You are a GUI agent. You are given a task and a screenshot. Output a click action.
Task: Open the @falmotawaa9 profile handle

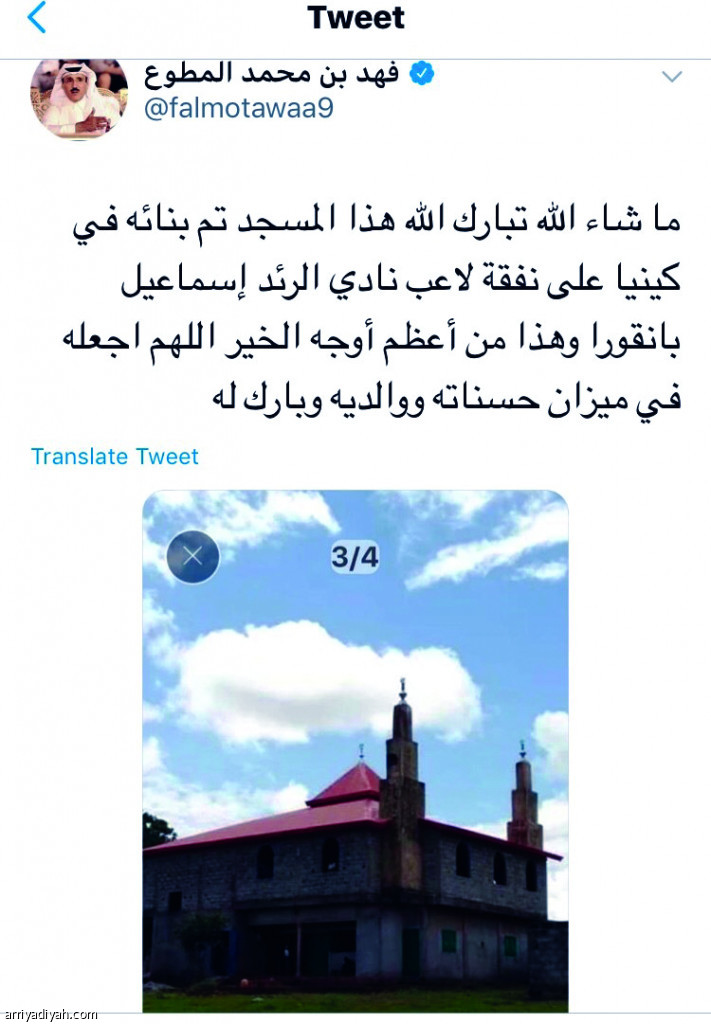pos(239,109)
